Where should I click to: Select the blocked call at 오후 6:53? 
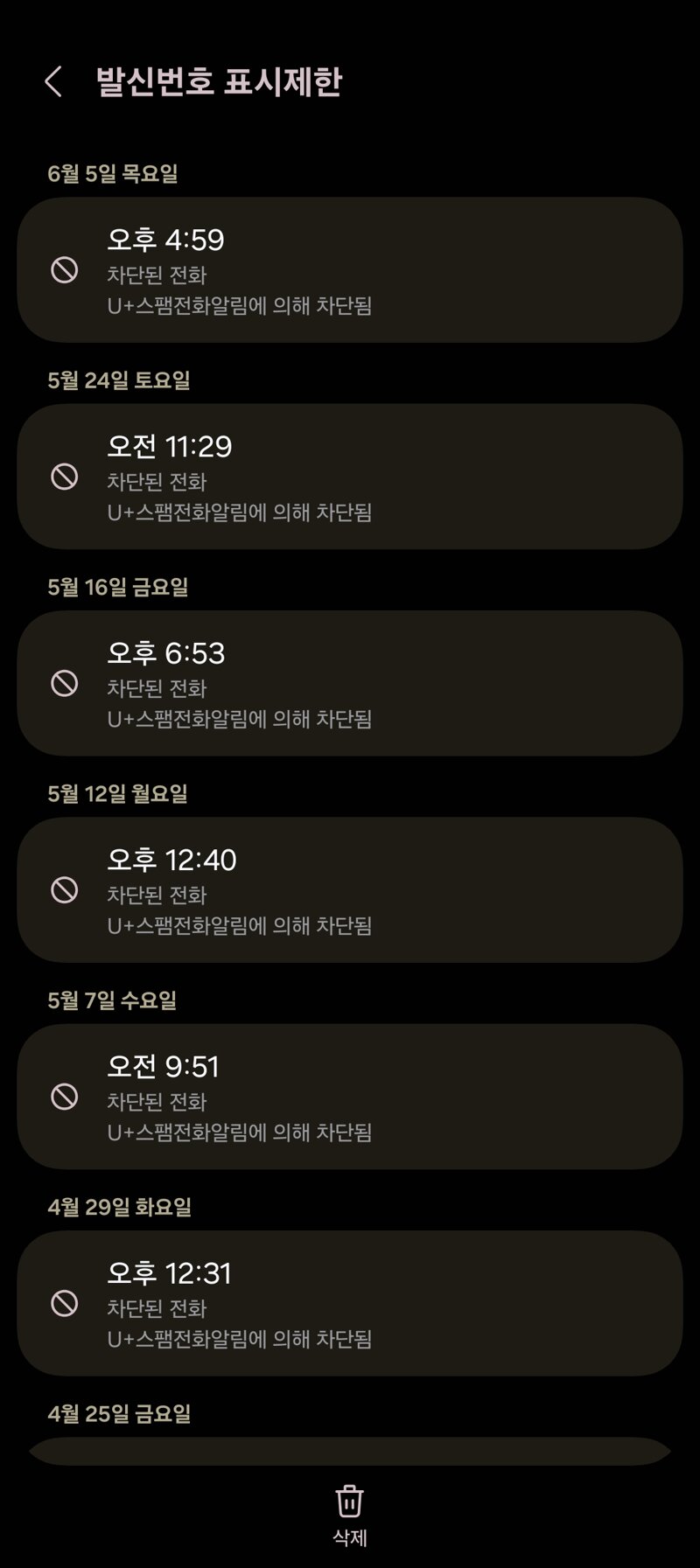[x=350, y=683]
